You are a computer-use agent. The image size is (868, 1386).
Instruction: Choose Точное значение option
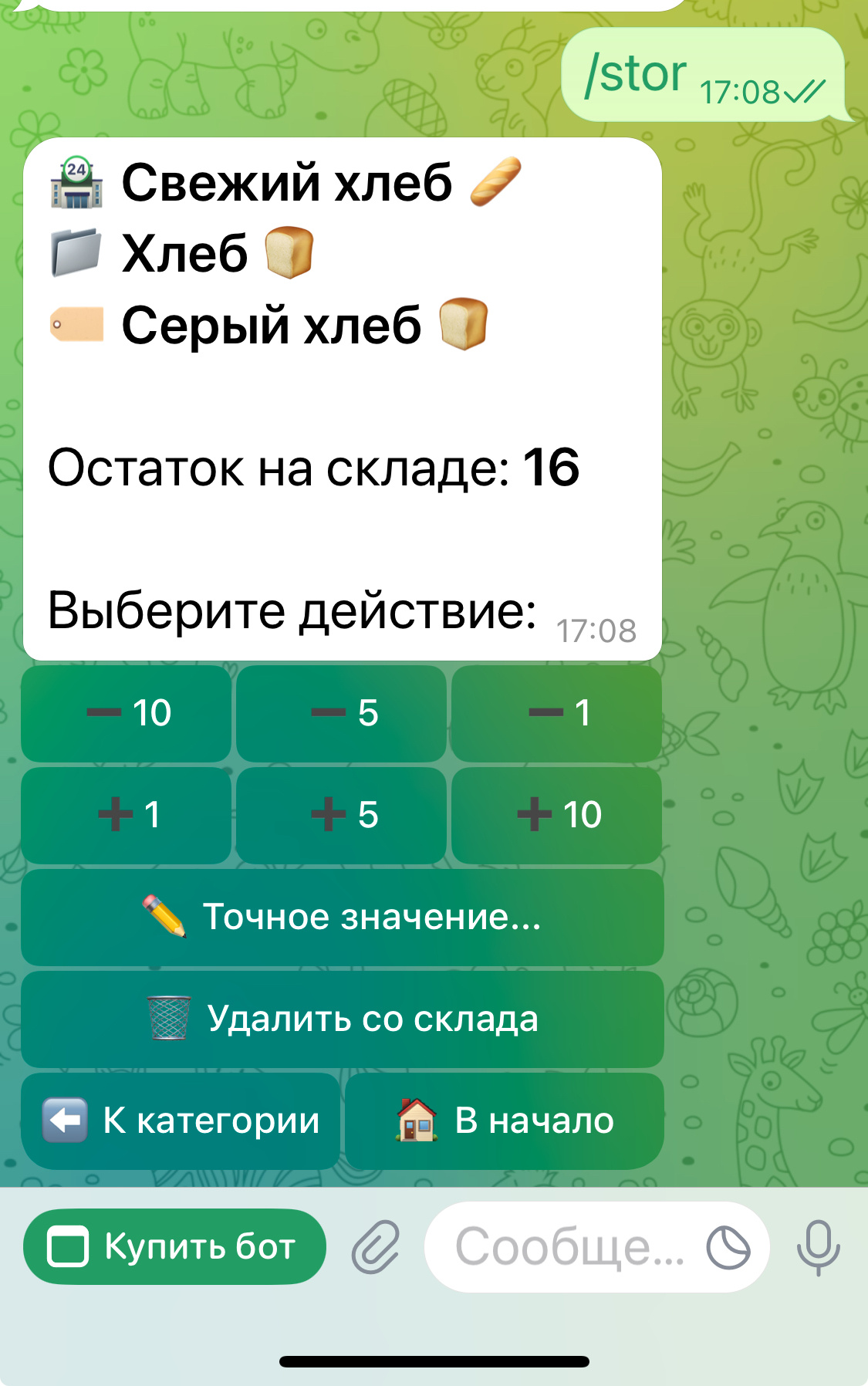tap(342, 918)
